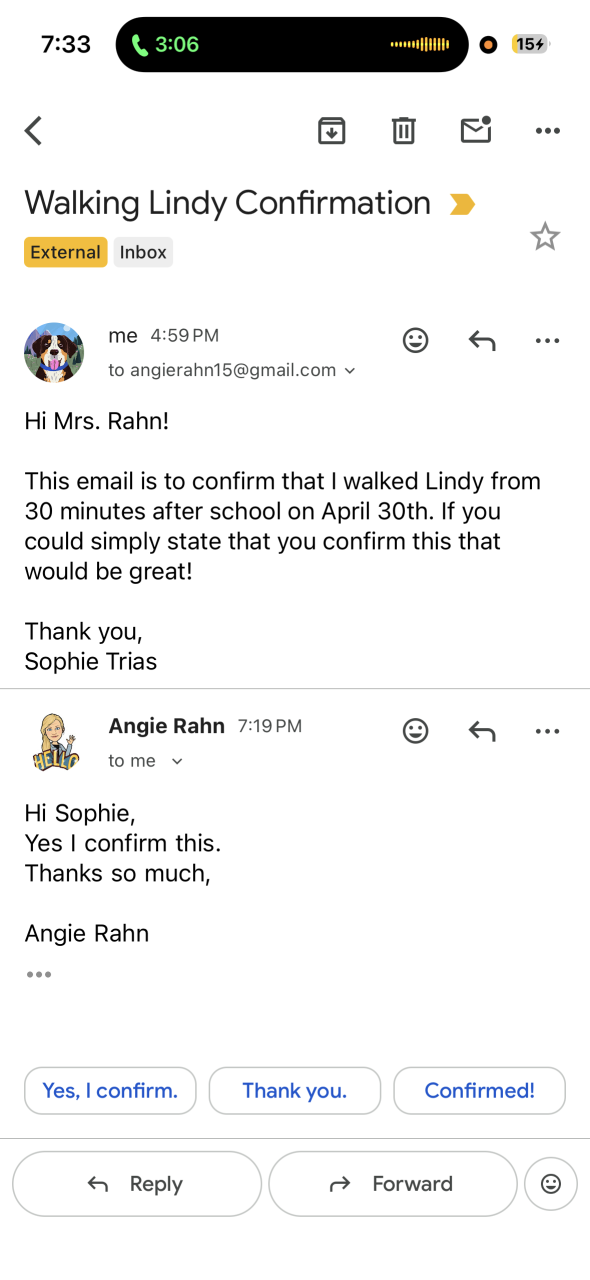The image size is (590, 1280).
Task: Open the top toolbar overflow menu
Action: [547, 130]
